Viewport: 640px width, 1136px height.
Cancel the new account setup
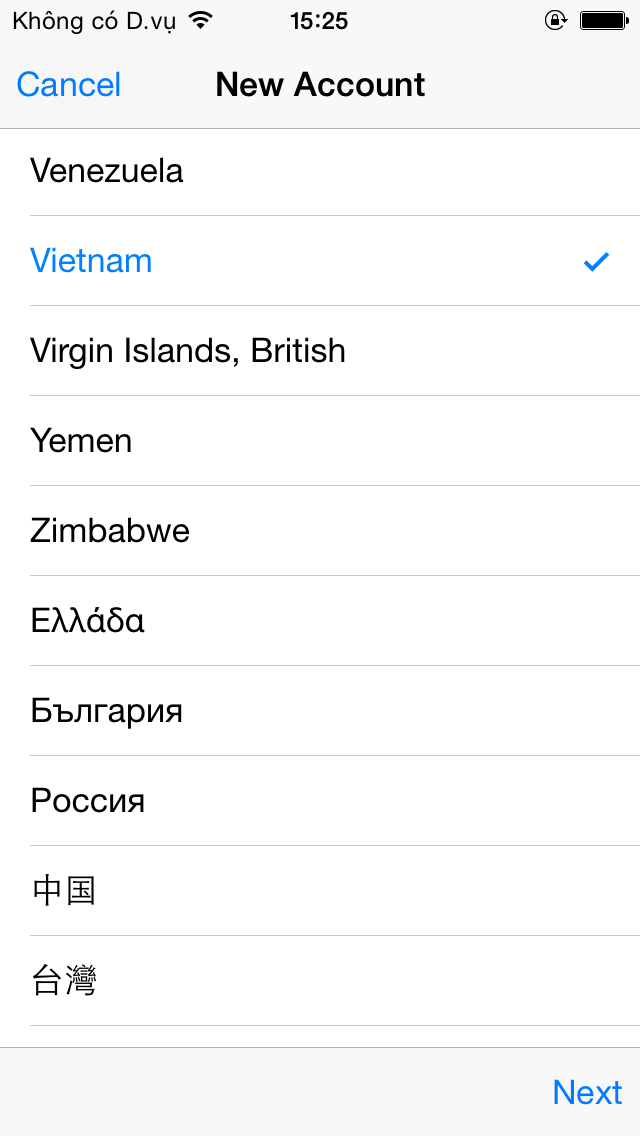tap(69, 85)
